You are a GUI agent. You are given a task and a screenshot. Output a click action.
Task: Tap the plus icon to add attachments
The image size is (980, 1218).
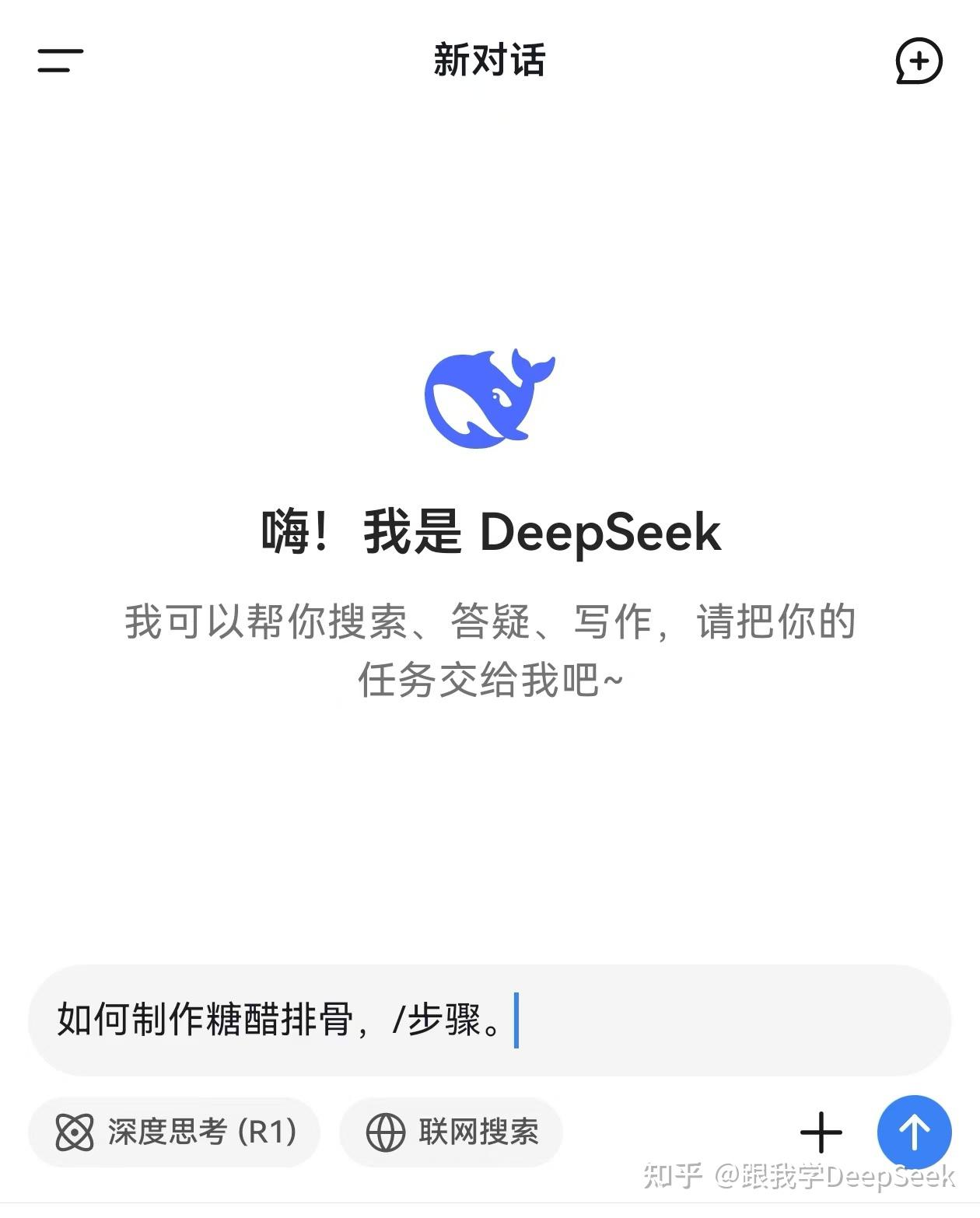821,1133
